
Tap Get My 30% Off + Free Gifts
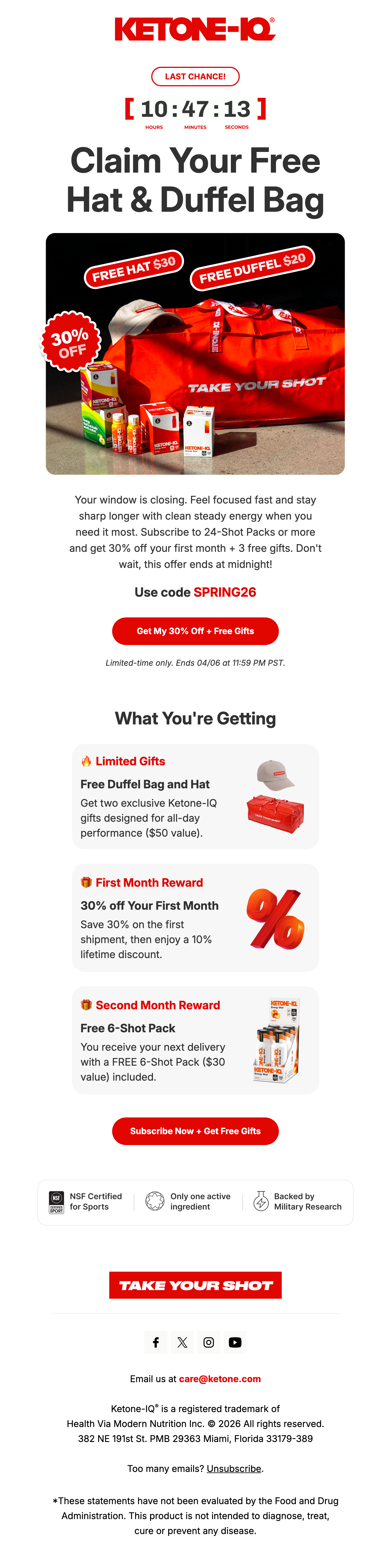coord(195,631)
